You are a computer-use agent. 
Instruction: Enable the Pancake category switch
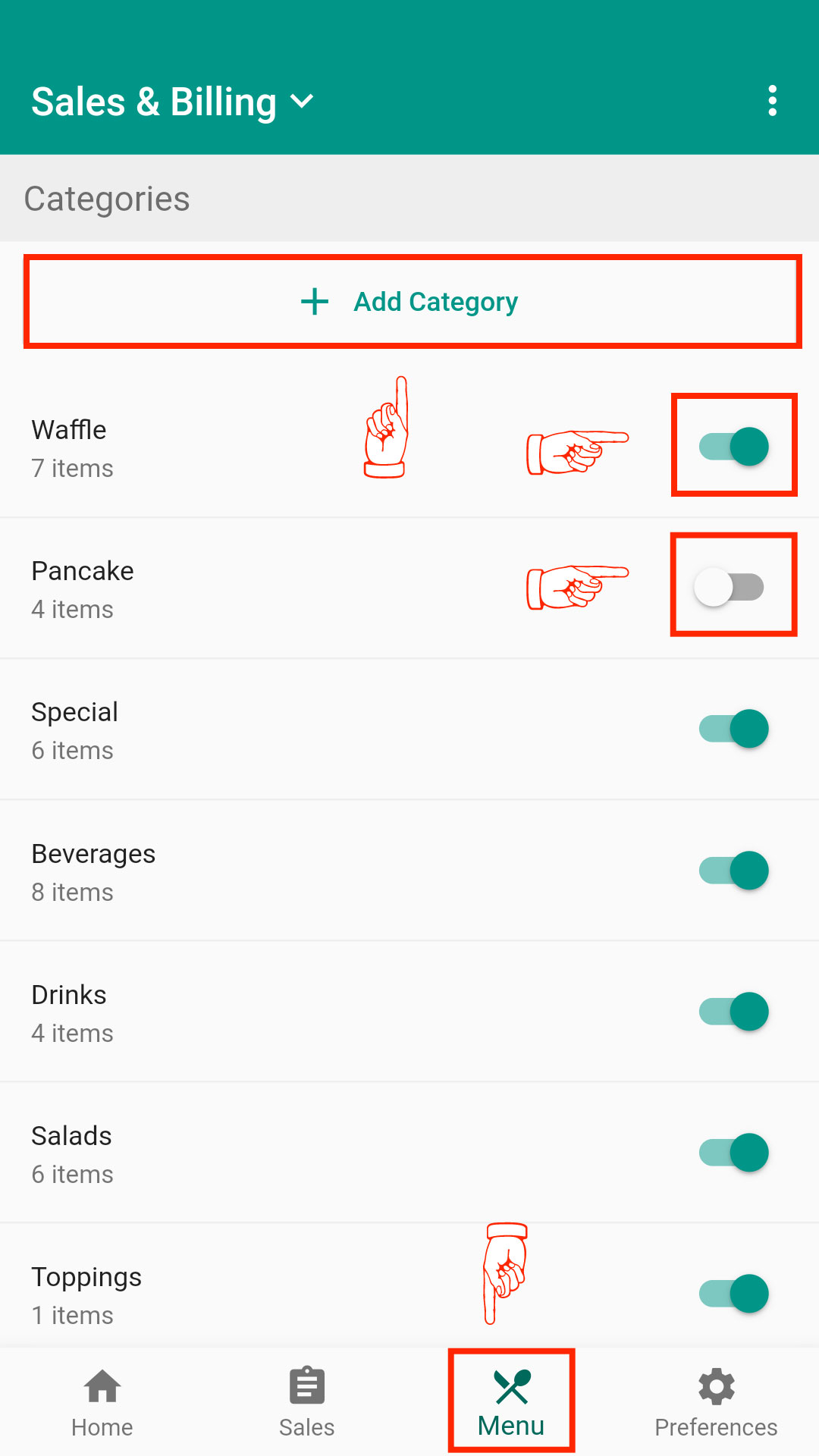pyautogui.click(x=730, y=587)
